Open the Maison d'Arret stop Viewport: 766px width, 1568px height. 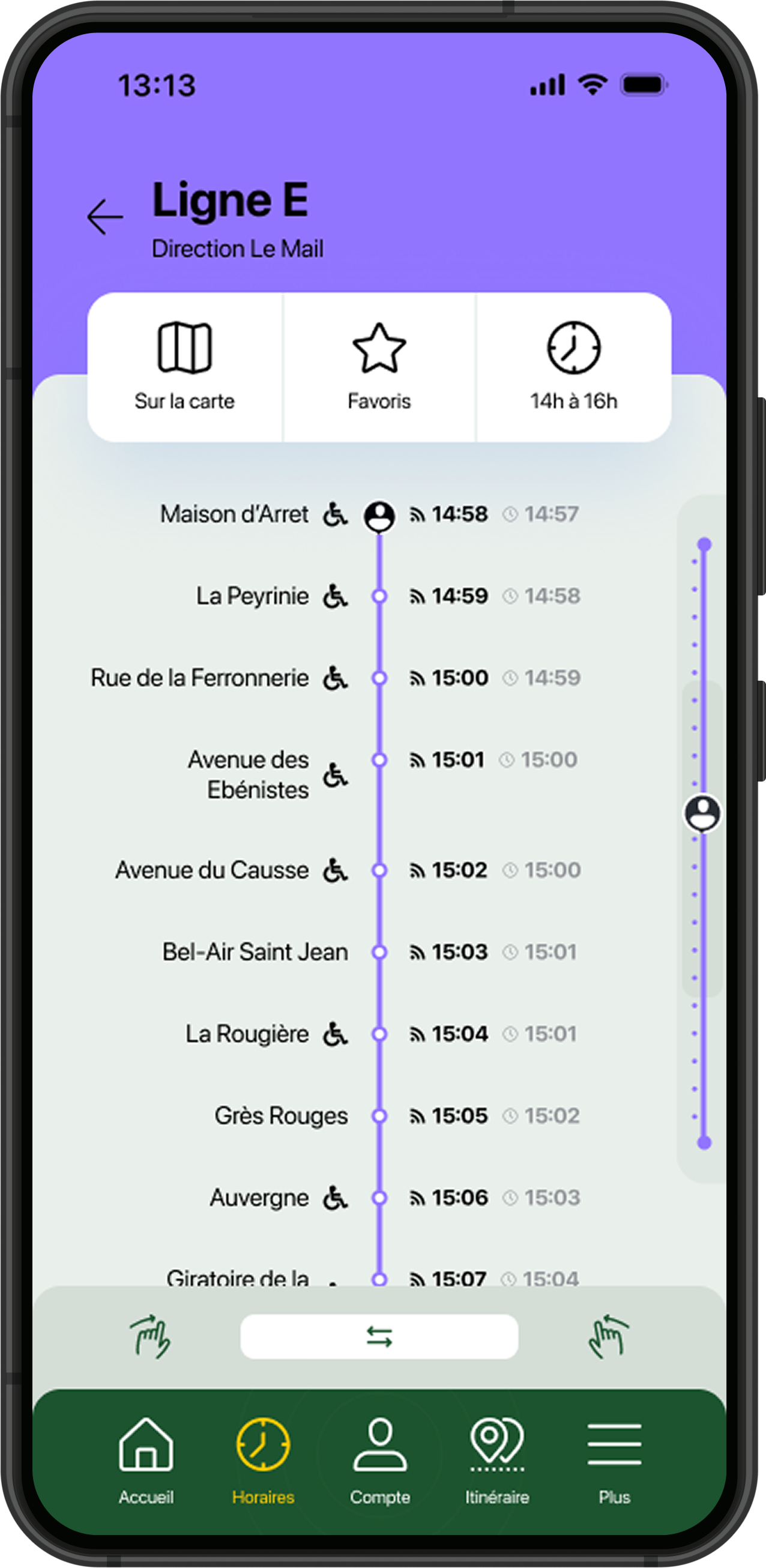click(x=235, y=514)
